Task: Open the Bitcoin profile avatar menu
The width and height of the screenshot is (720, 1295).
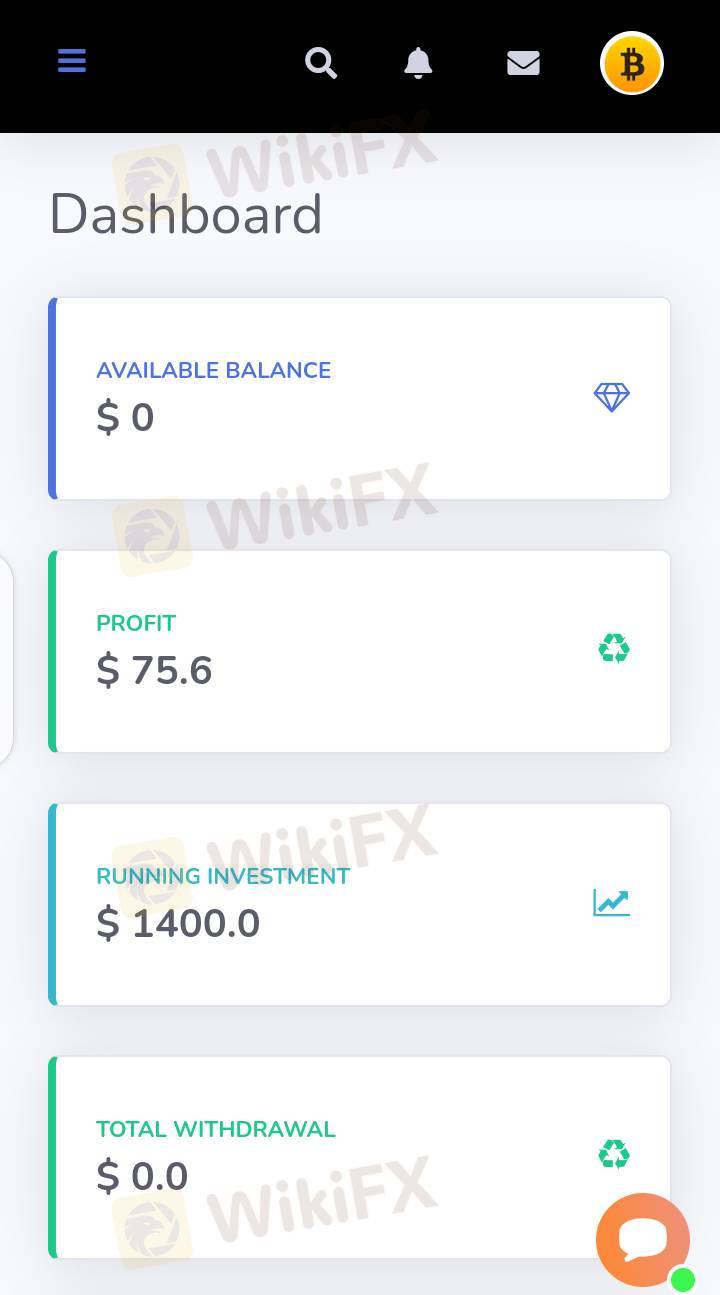Action: tap(631, 63)
